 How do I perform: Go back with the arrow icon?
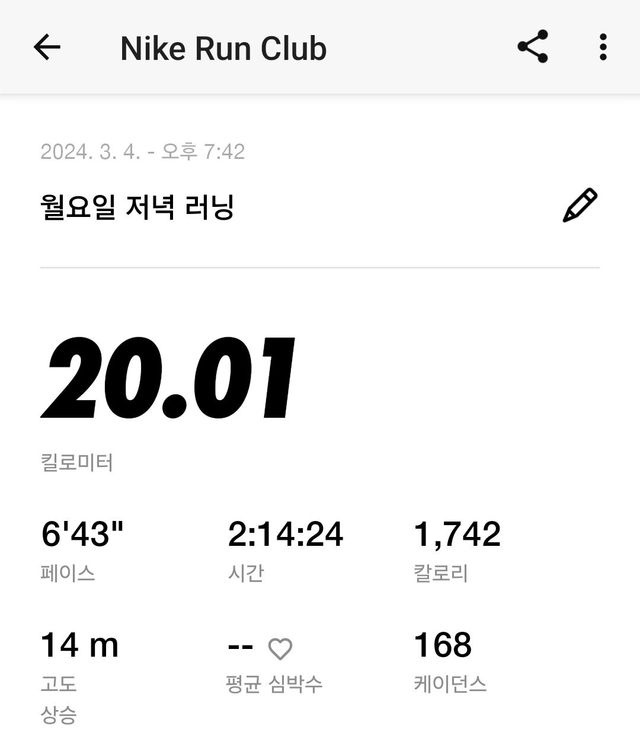point(47,47)
